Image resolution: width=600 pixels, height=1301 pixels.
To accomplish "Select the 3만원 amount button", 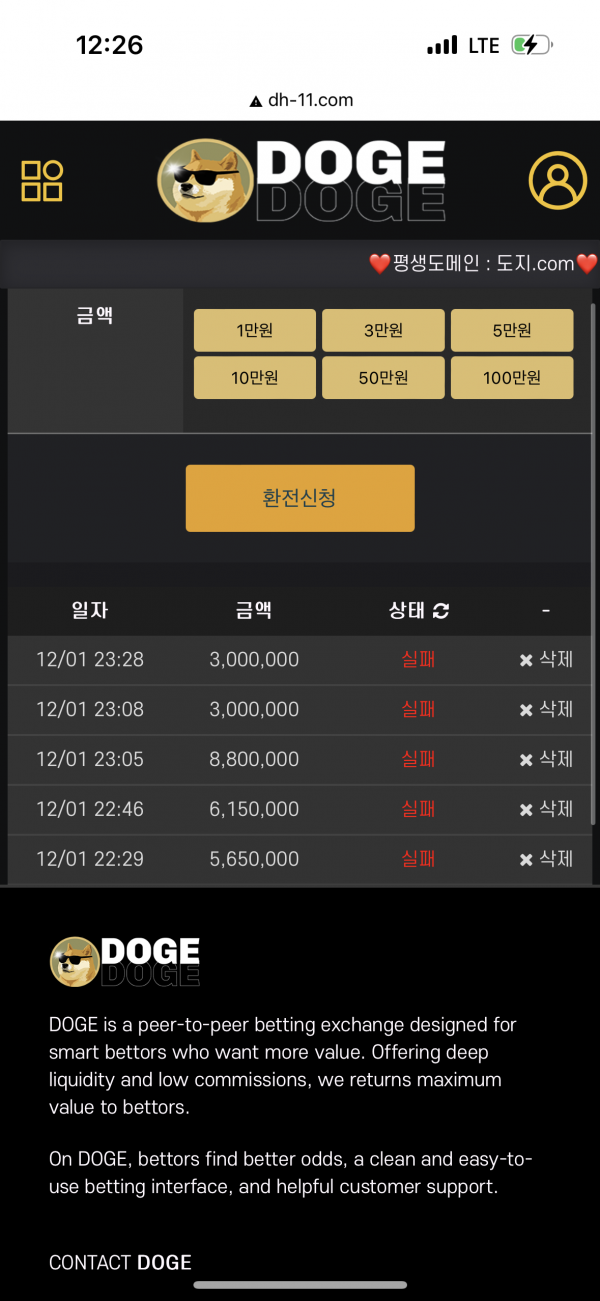I will [383, 331].
